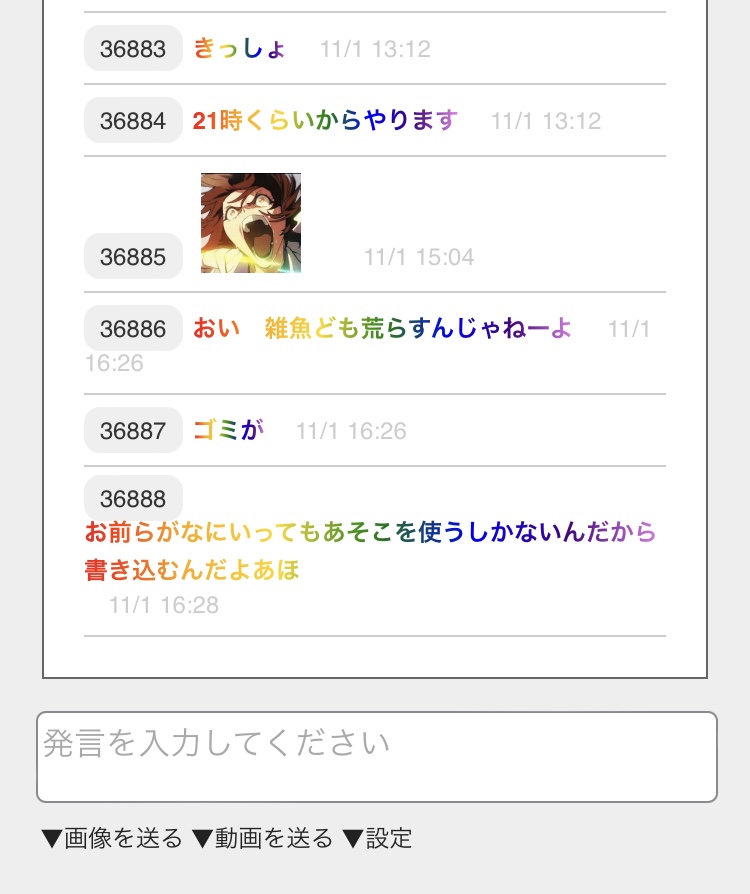
Task: Expand the 動画を送る option
Action: (x=262, y=838)
